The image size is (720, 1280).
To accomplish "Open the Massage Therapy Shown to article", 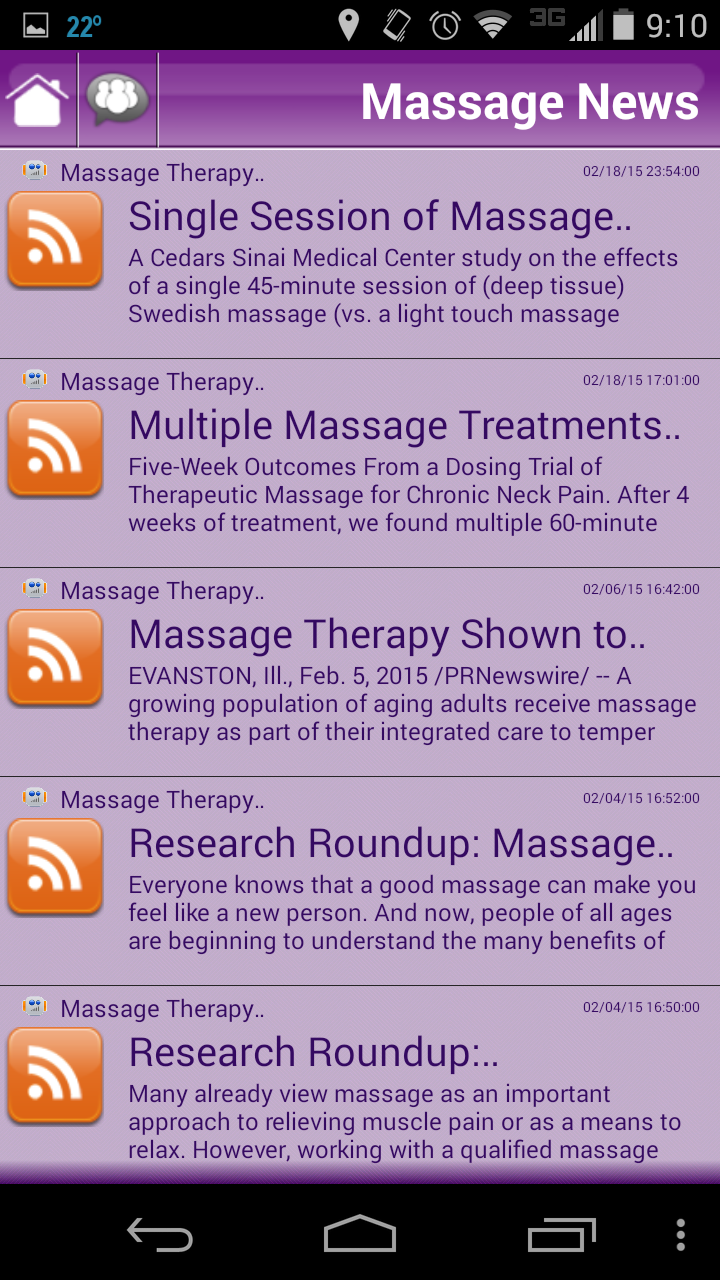I will tap(387, 635).
